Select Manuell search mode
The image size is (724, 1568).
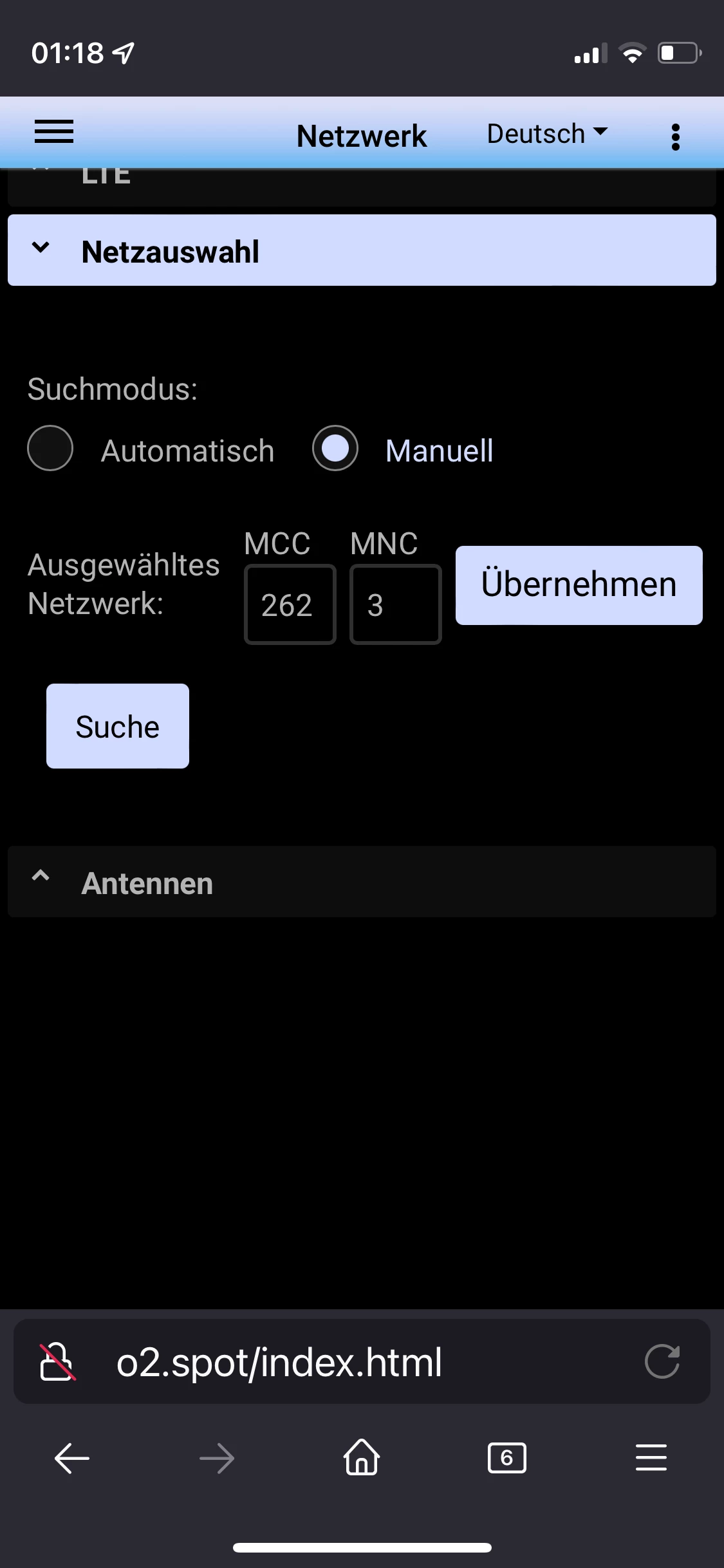(335, 449)
